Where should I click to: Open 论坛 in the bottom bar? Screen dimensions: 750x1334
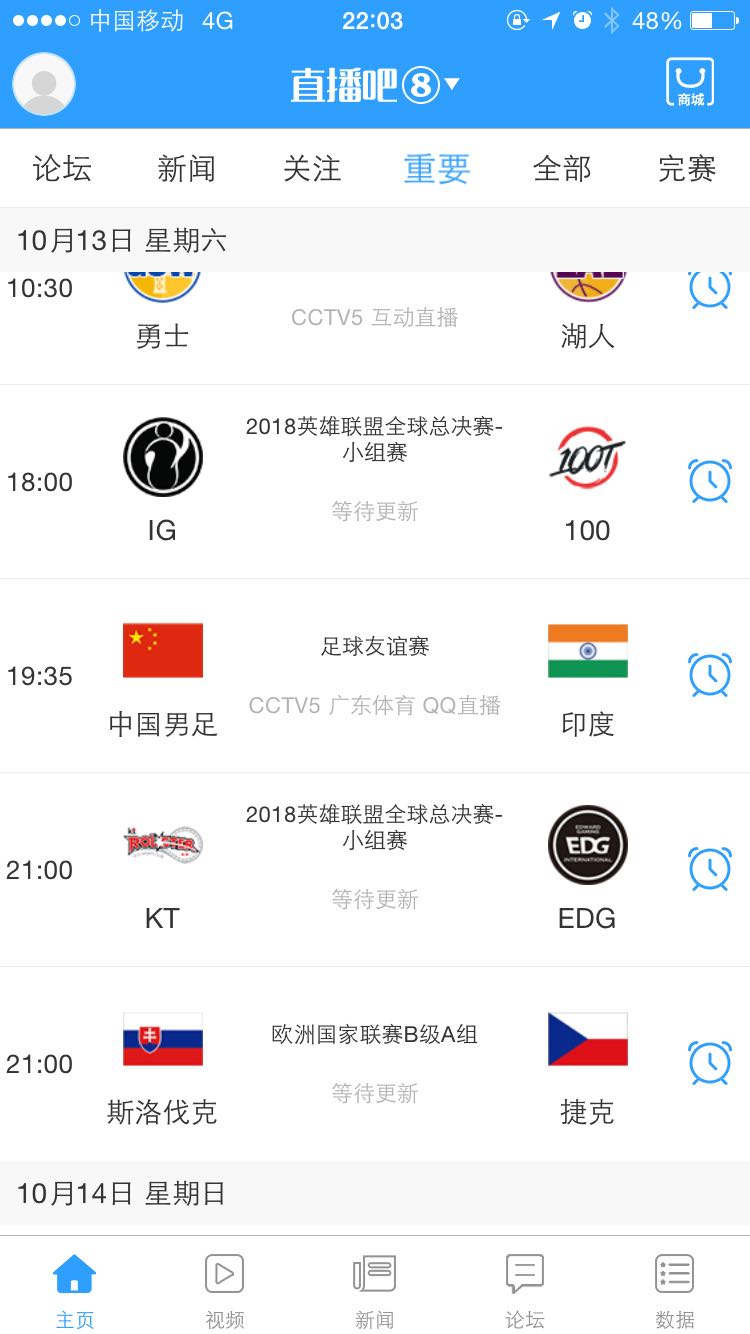525,1291
